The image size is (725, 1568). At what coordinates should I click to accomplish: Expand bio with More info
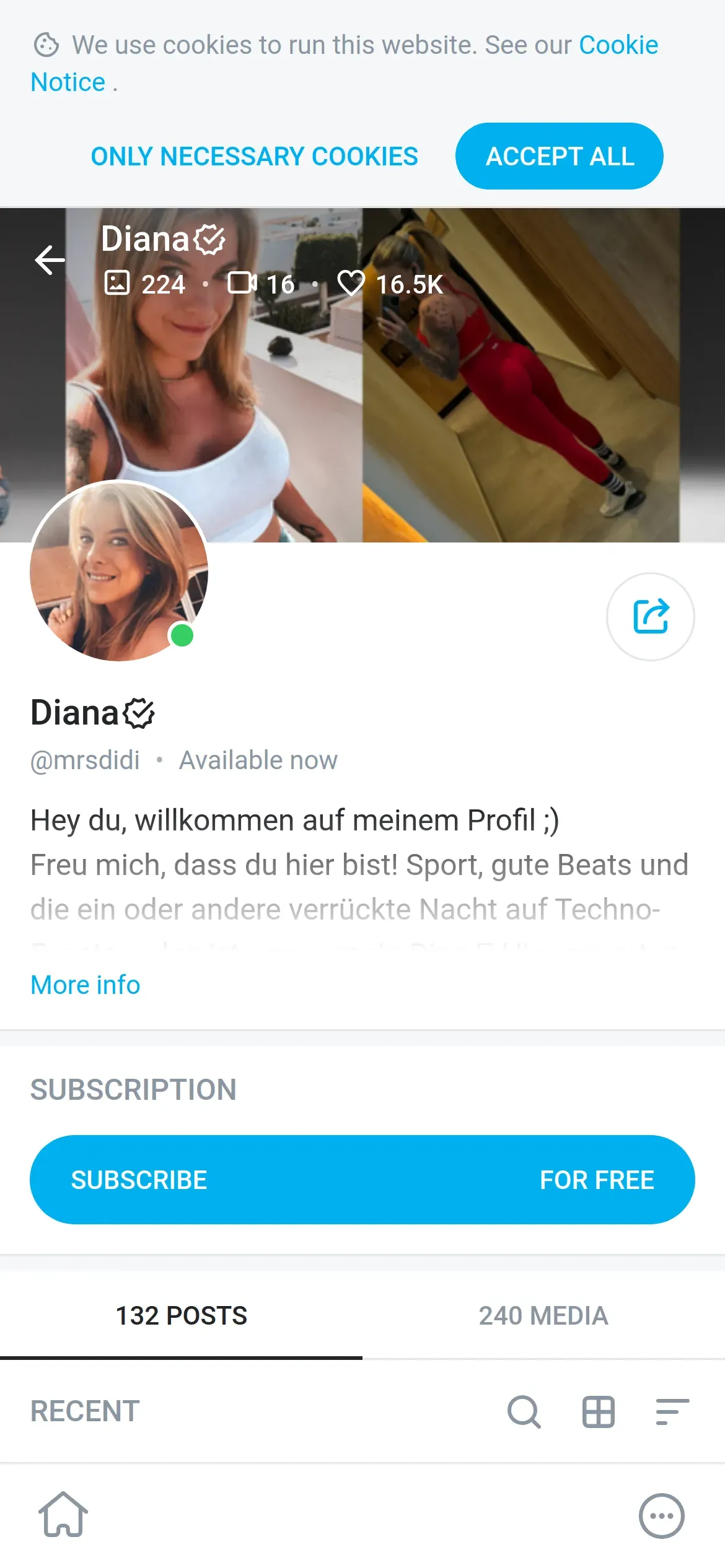click(86, 985)
